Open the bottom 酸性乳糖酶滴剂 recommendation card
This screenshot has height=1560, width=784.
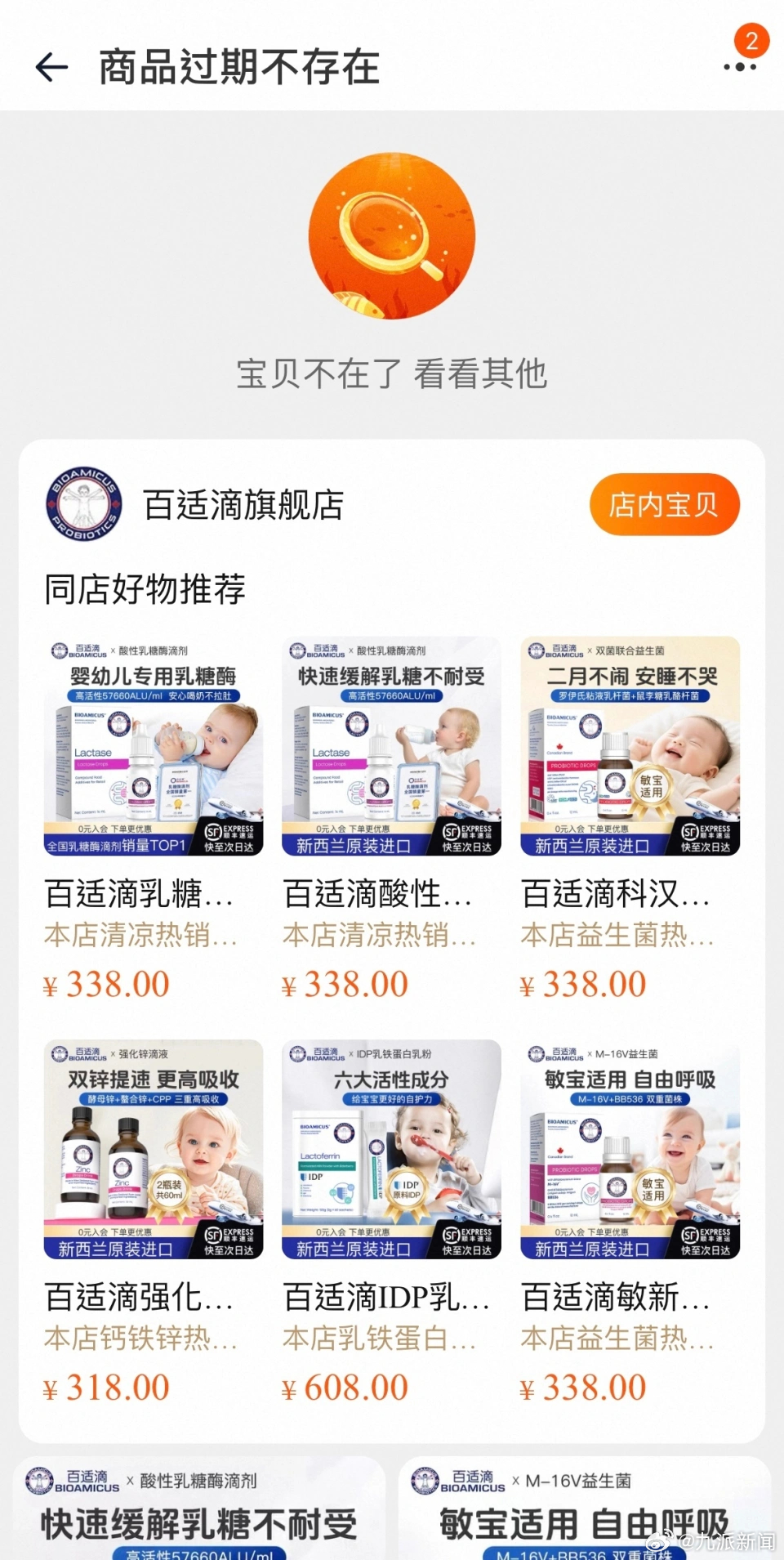pyautogui.click(x=199, y=1509)
